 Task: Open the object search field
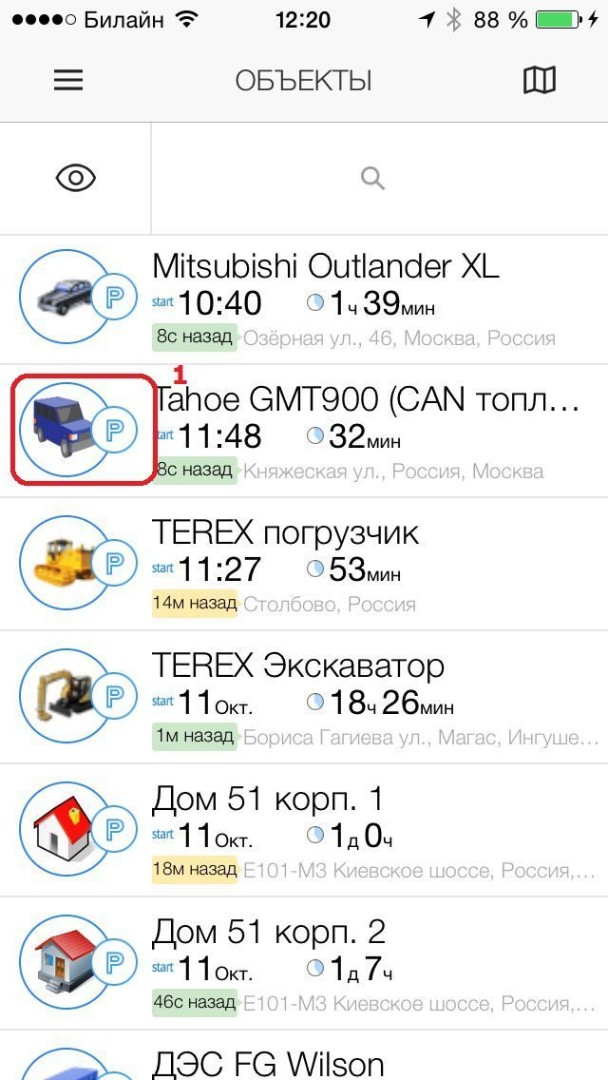379,179
